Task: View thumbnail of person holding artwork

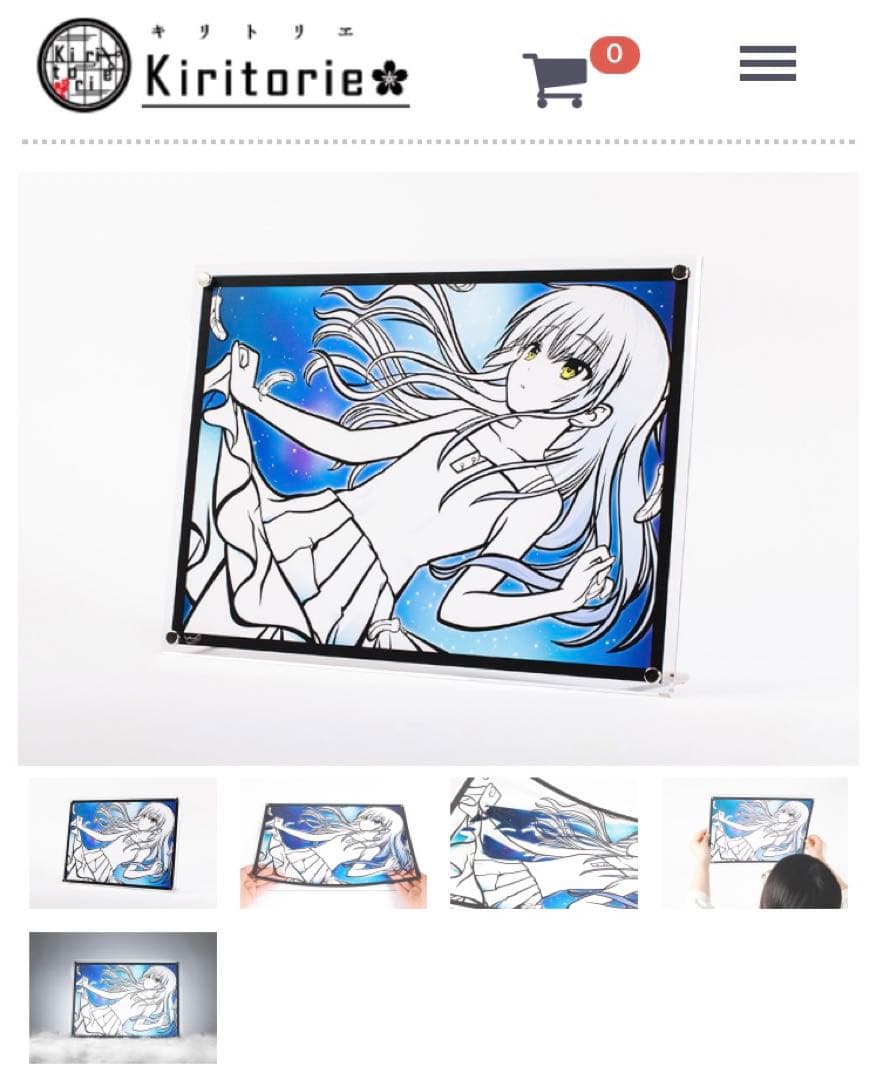Action: (754, 843)
